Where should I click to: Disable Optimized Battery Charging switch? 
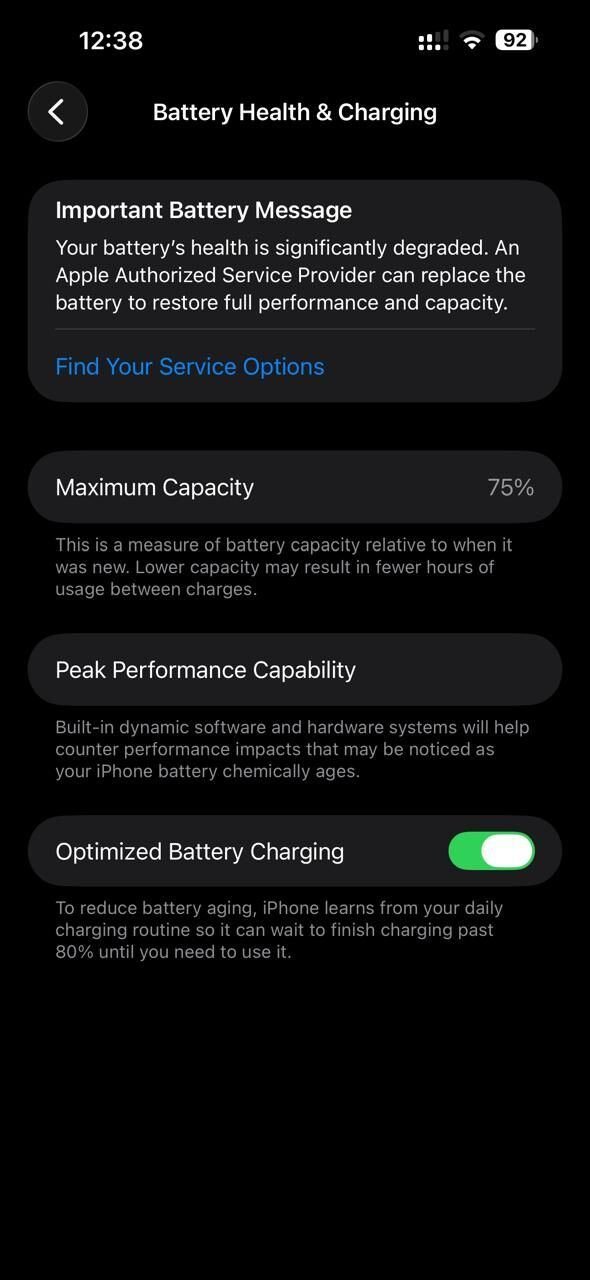(x=491, y=851)
